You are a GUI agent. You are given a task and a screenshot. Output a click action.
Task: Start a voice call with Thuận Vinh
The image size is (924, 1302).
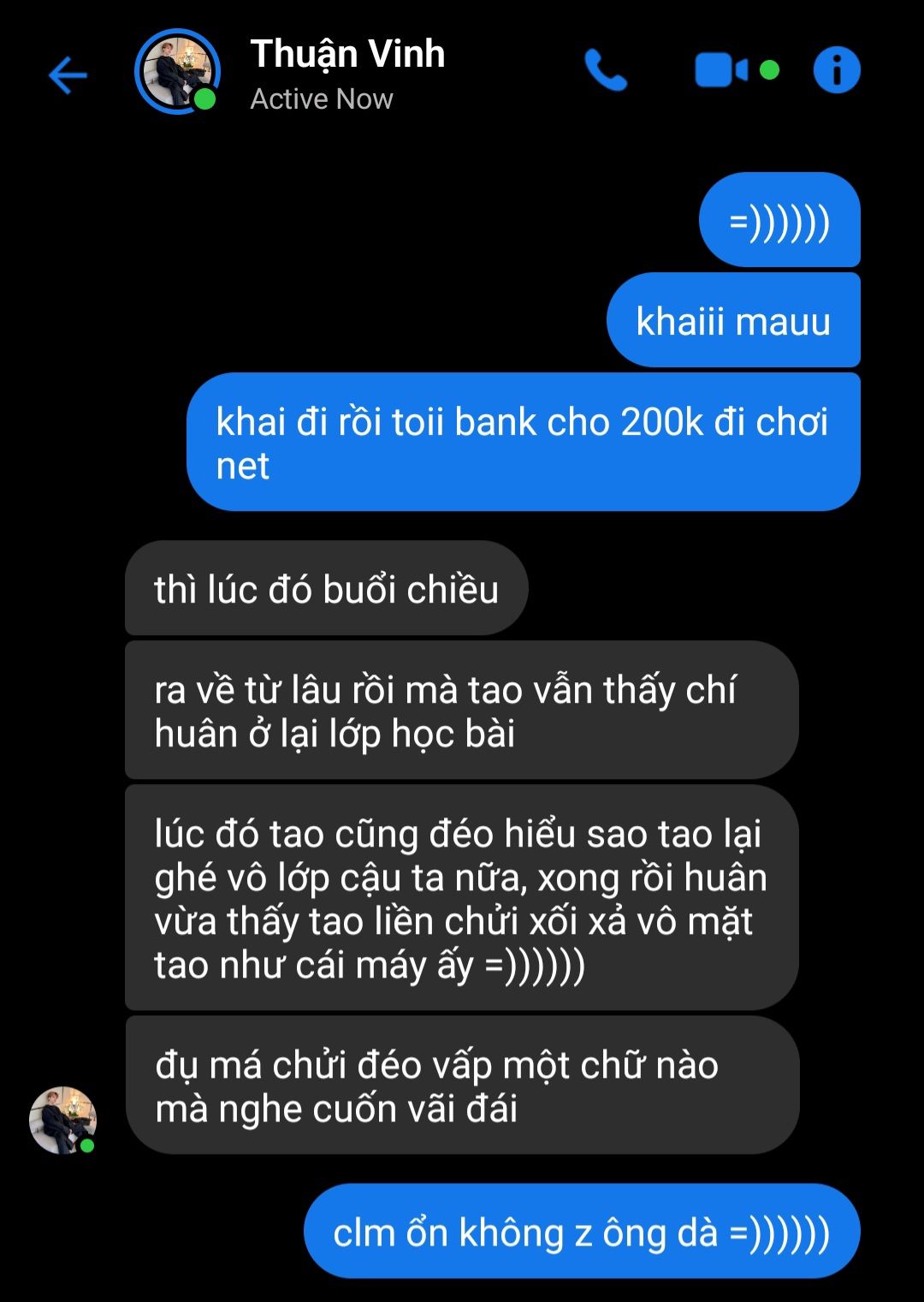pos(606,70)
